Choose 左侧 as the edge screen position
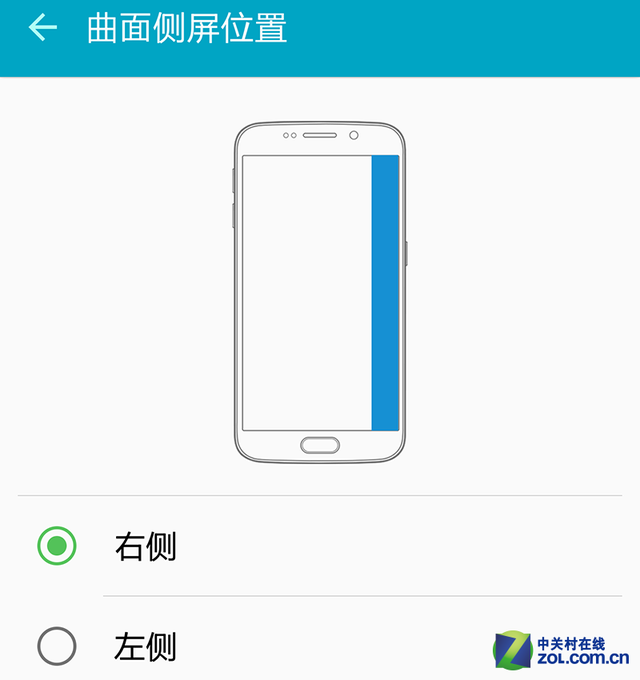This screenshot has width=640, height=680. (x=57, y=646)
